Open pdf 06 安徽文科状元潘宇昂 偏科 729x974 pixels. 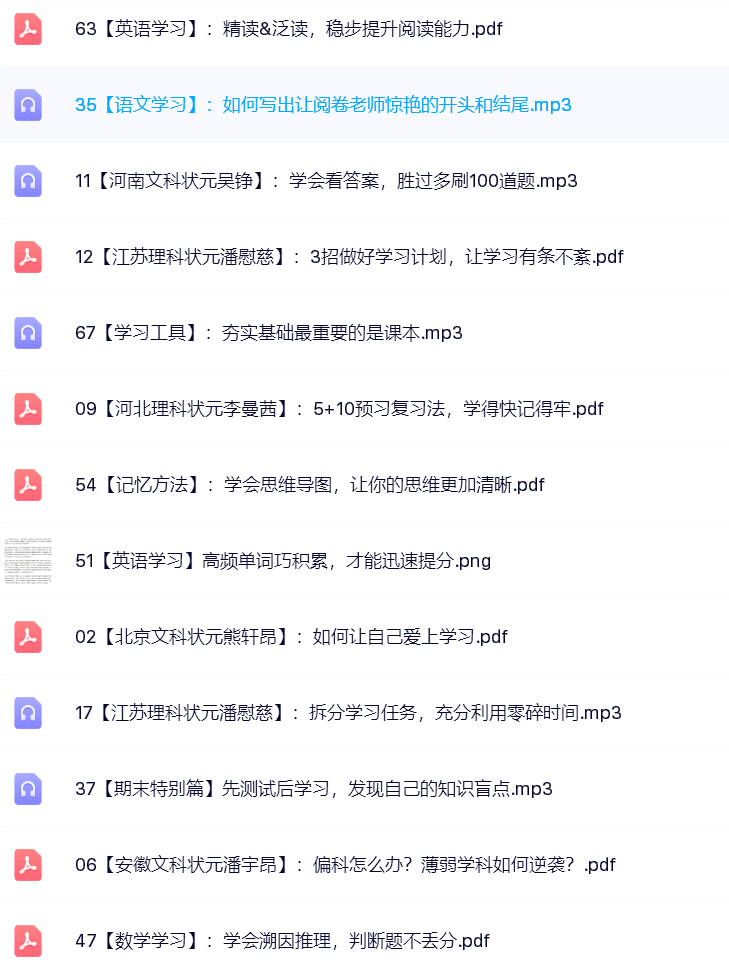click(x=344, y=865)
